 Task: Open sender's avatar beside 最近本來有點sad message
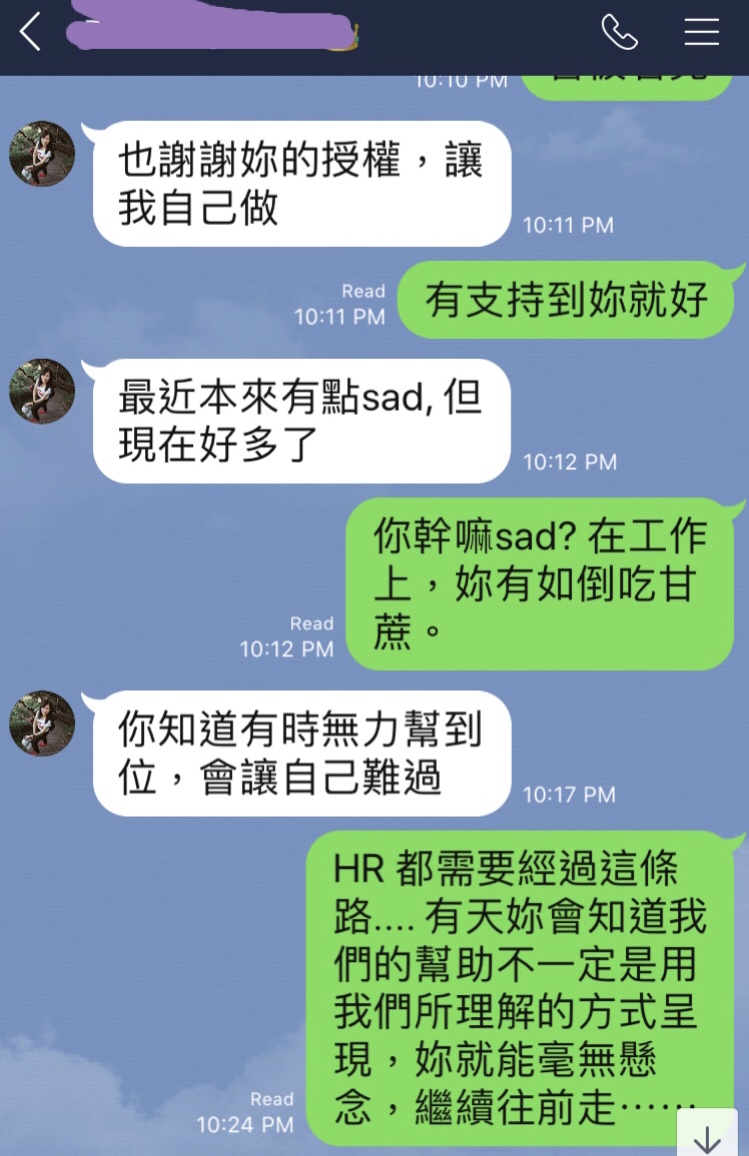click(42, 391)
